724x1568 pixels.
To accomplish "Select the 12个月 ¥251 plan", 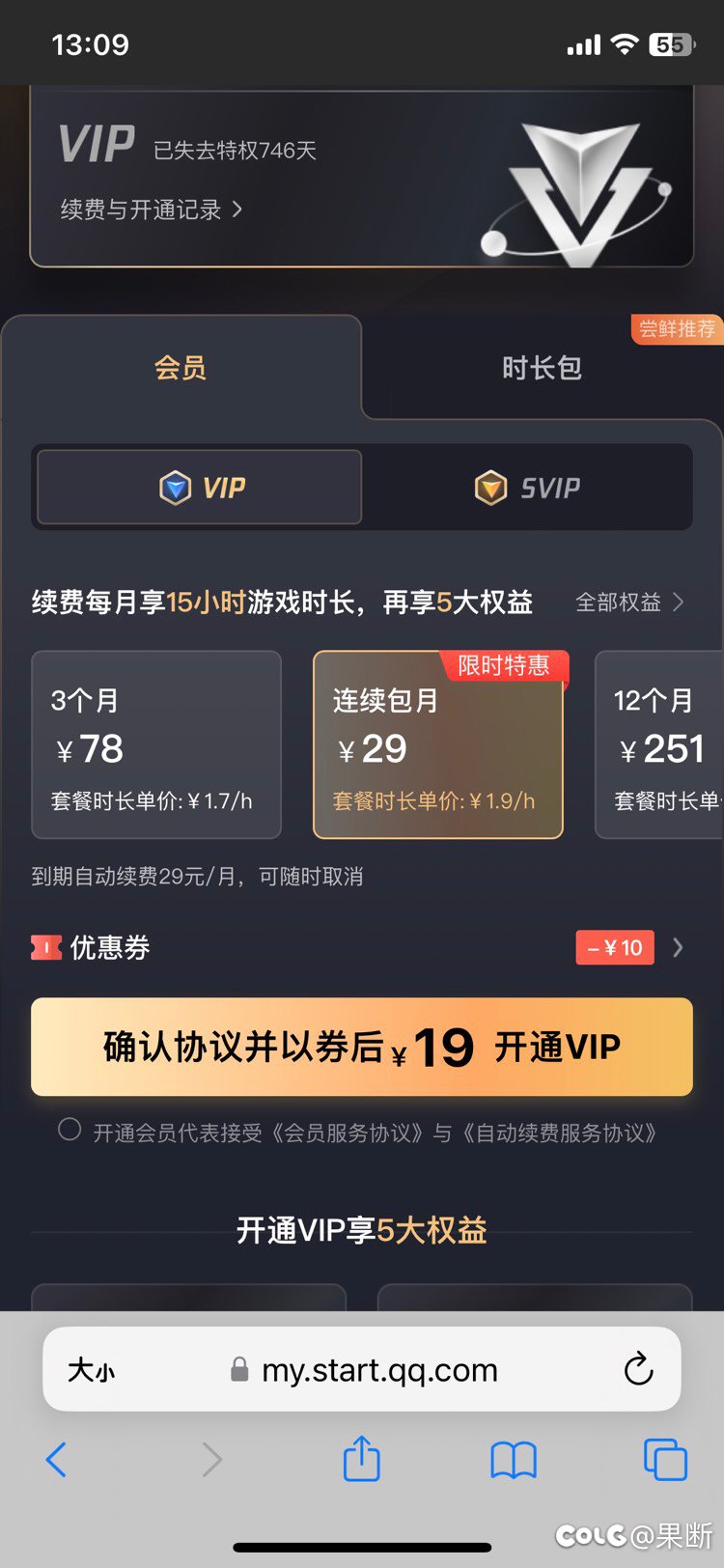I will pos(659,744).
